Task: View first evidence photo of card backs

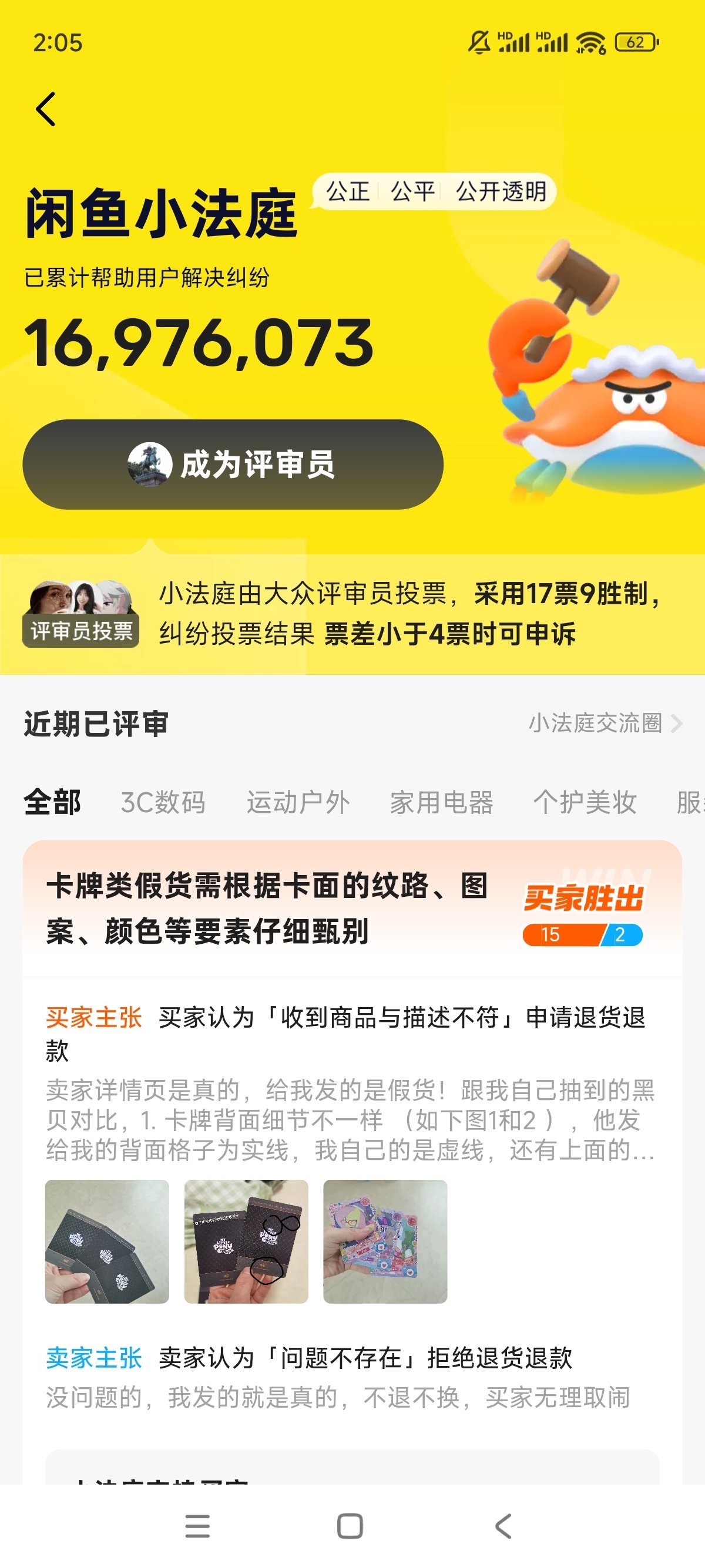Action: tap(107, 1241)
